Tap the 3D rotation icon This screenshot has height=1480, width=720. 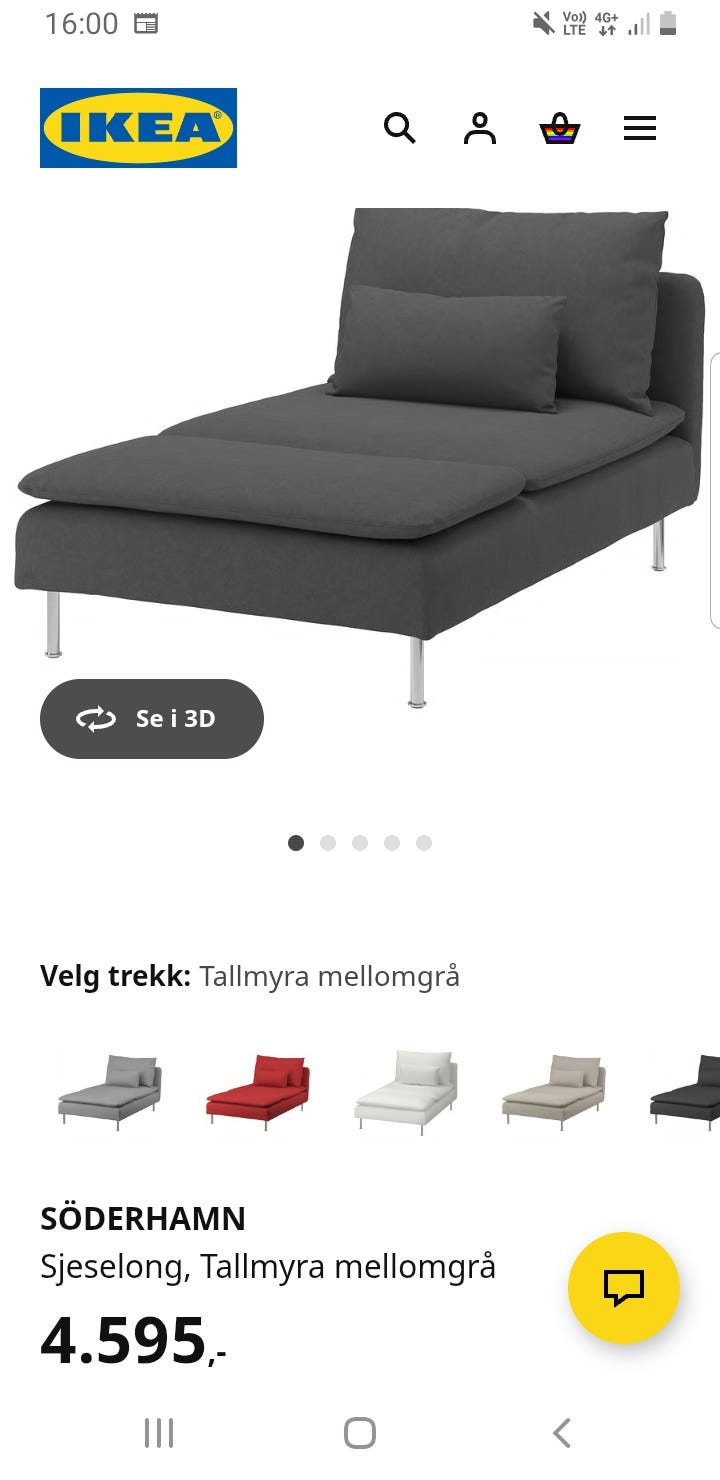[x=96, y=718]
